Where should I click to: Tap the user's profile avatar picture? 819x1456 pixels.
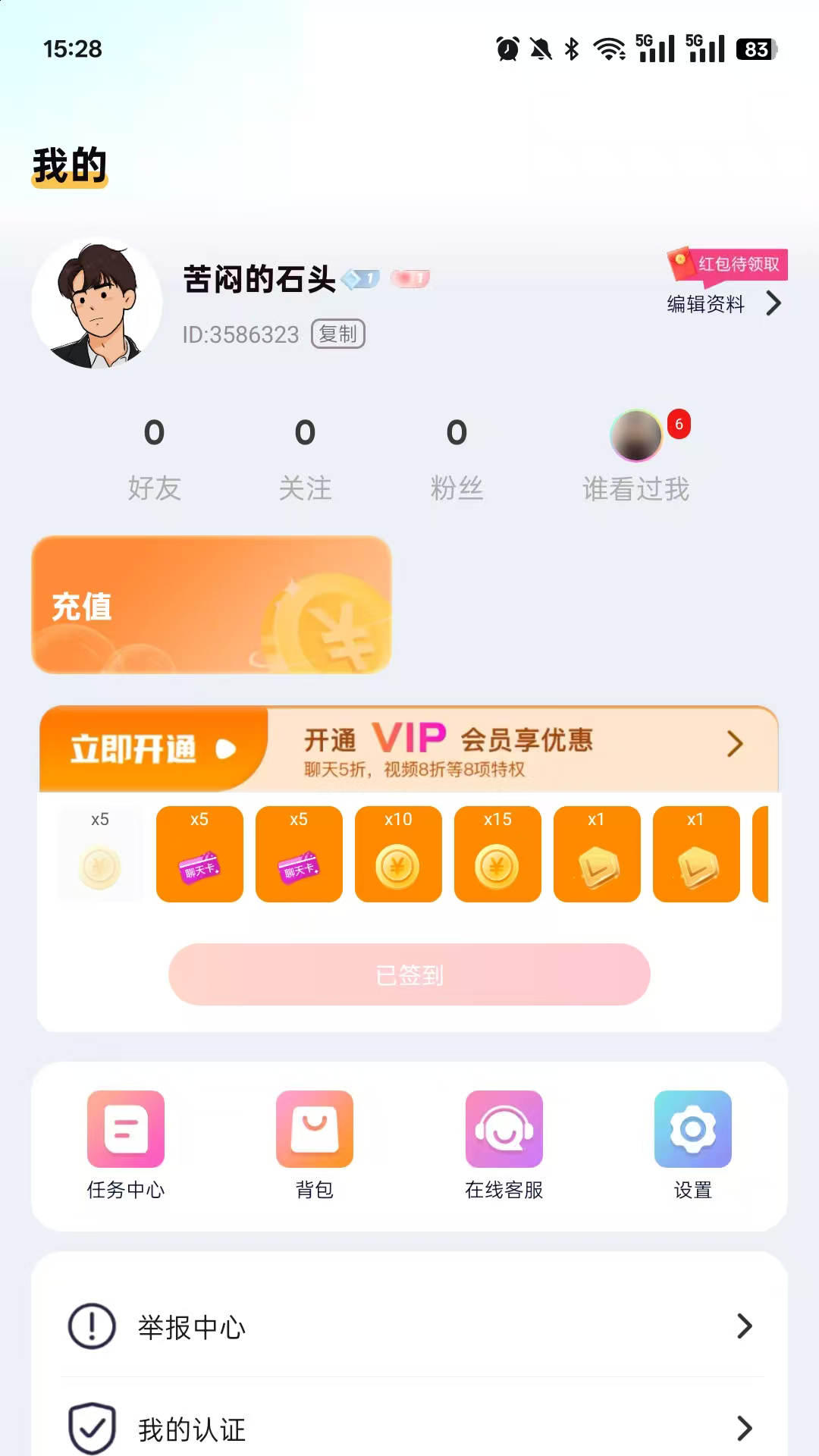tap(97, 302)
